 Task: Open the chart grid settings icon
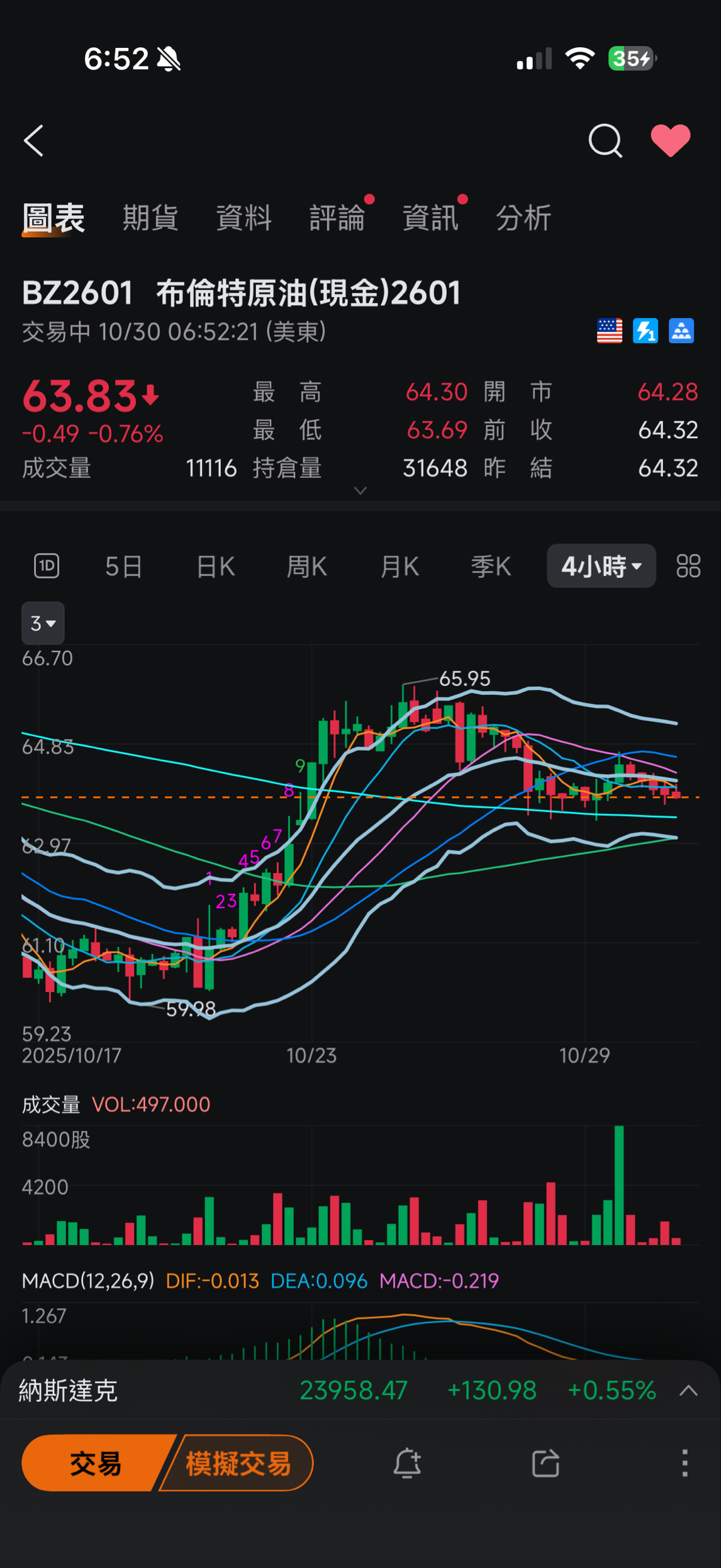688,566
